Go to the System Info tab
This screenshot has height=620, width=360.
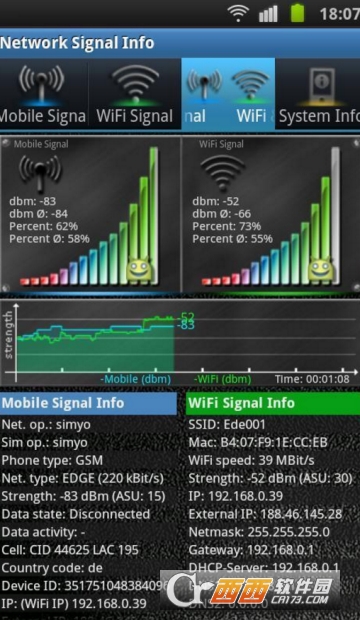(x=318, y=94)
